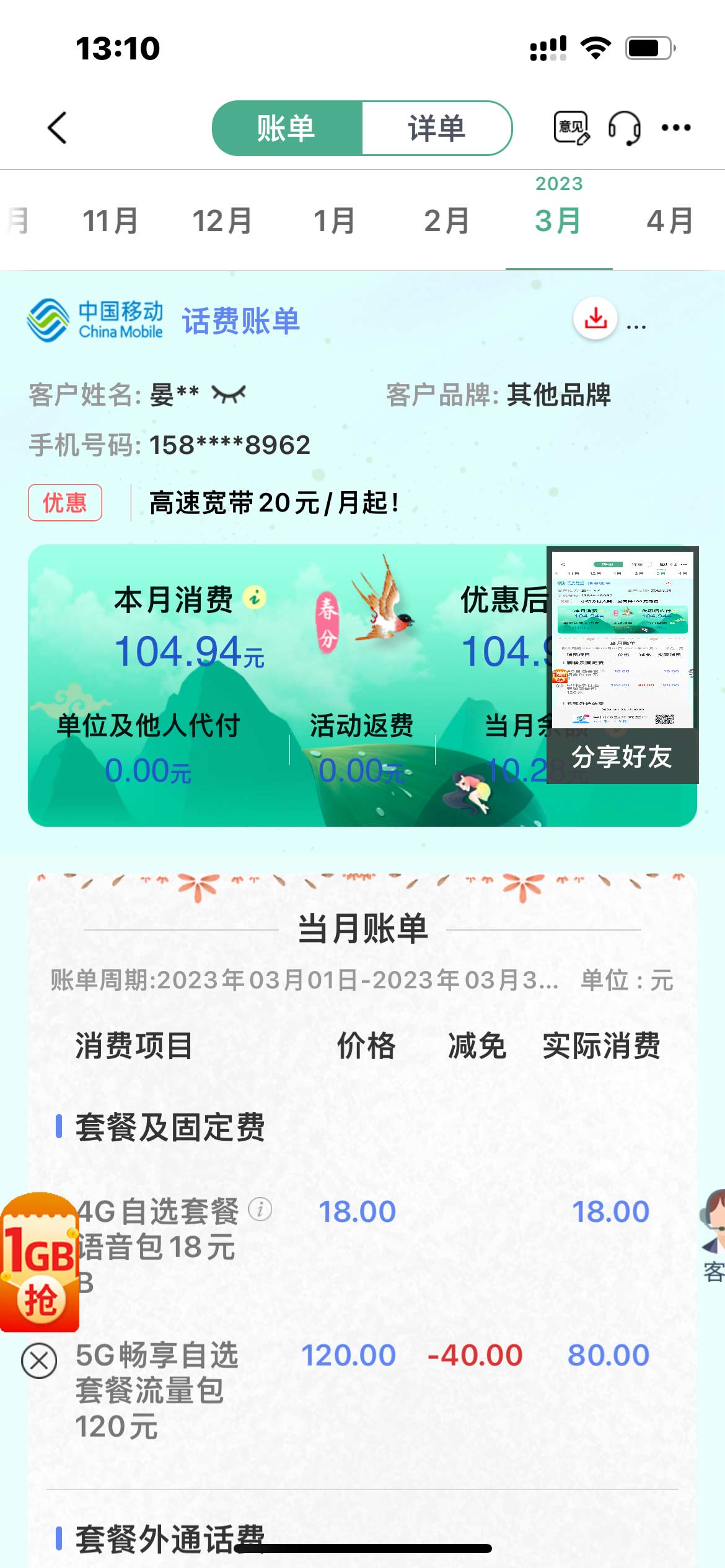Open the 意见 feedback icon
The width and height of the screenshot is (725, 1568).
pos(571,128)
